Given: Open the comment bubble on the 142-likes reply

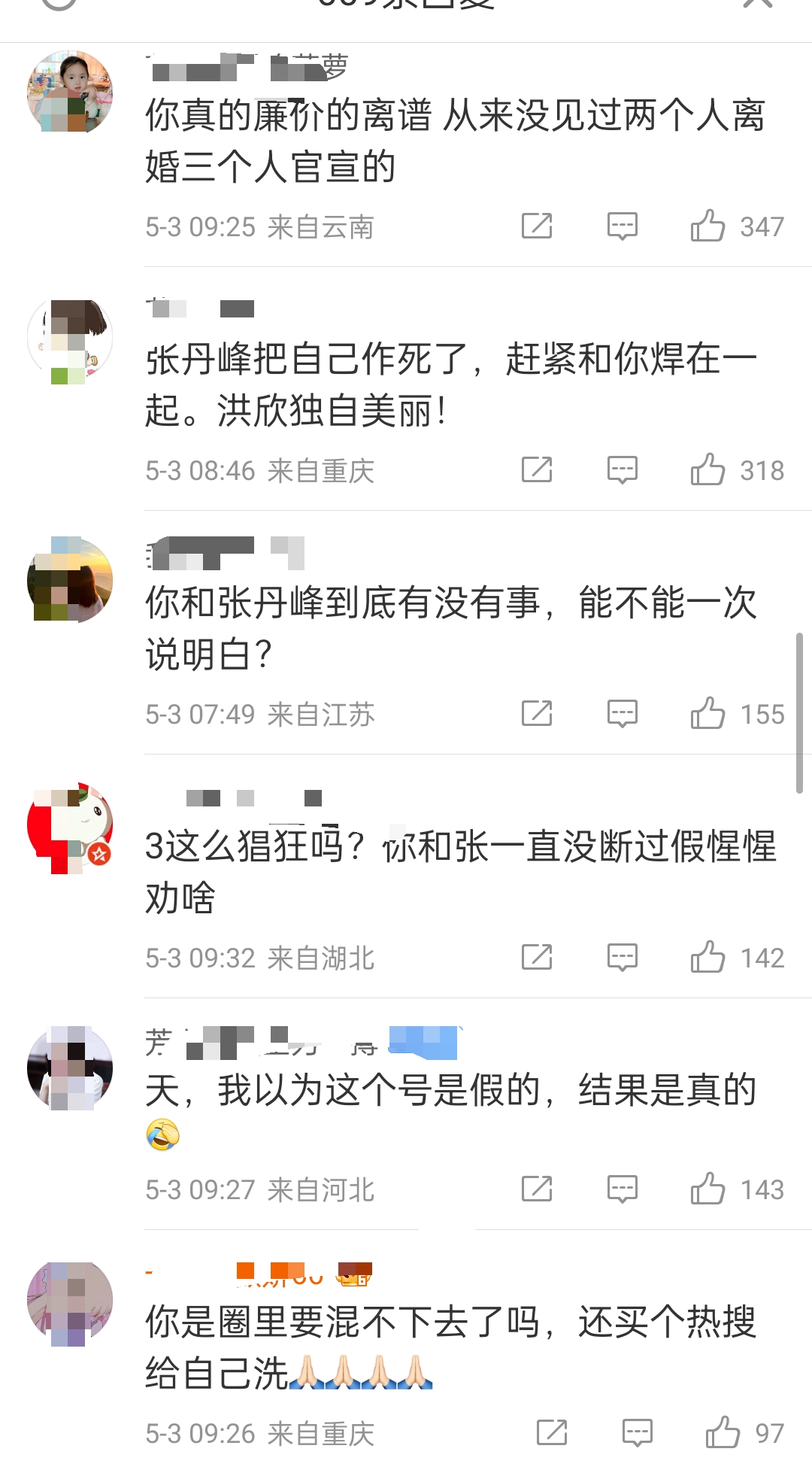Looking at the screenshot, I should pyautogui.click(x=620, y=957).
